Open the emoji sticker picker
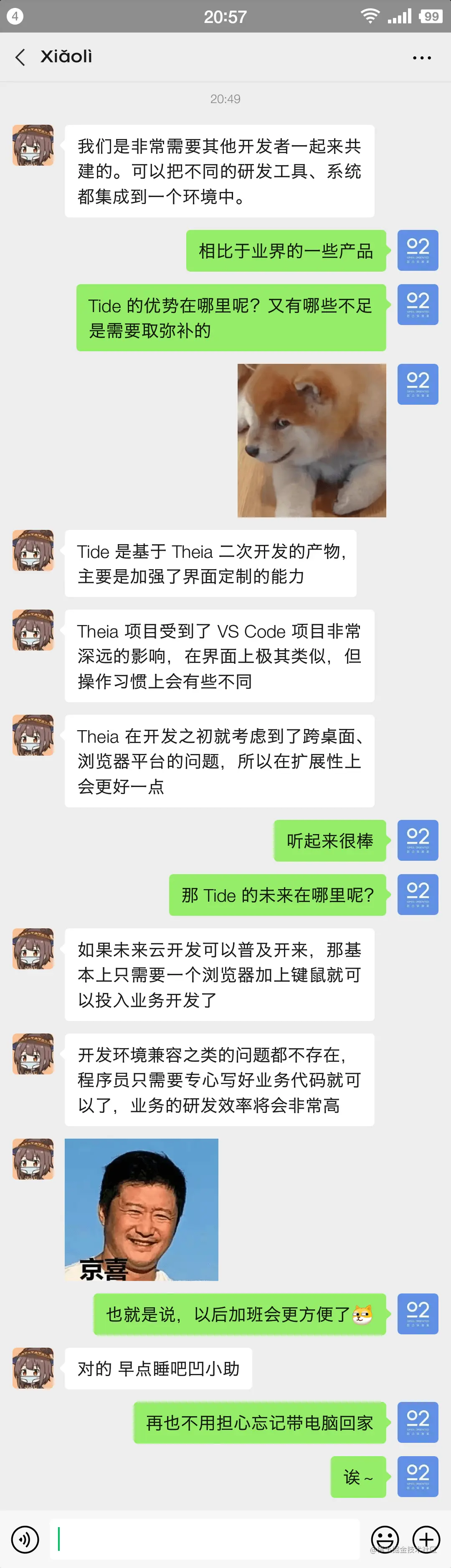 tap(385, 1539)
